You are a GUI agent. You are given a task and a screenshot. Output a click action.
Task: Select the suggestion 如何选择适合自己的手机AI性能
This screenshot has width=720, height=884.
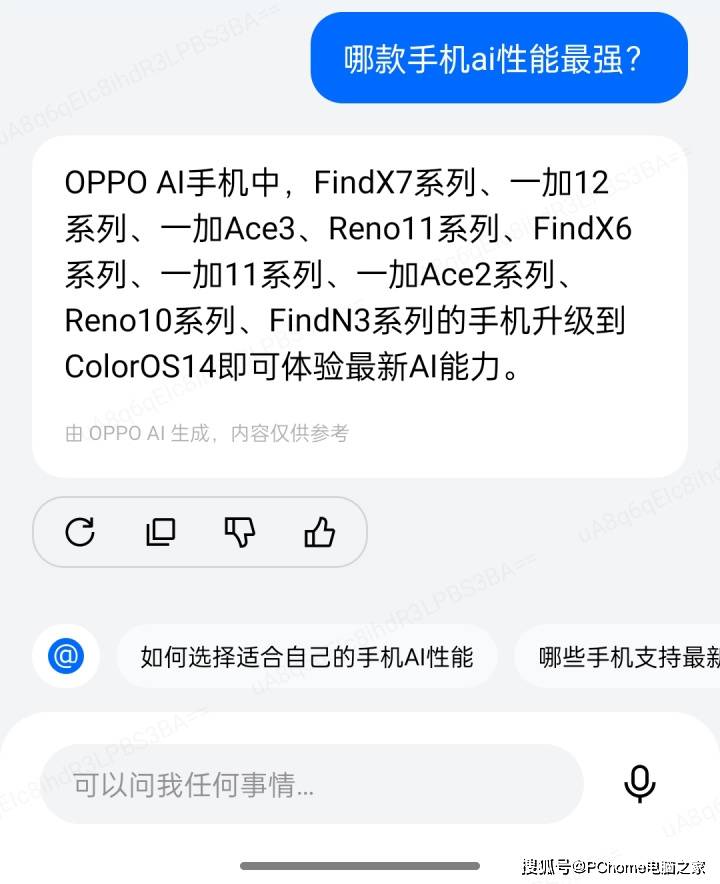click(x=306, y=656)
